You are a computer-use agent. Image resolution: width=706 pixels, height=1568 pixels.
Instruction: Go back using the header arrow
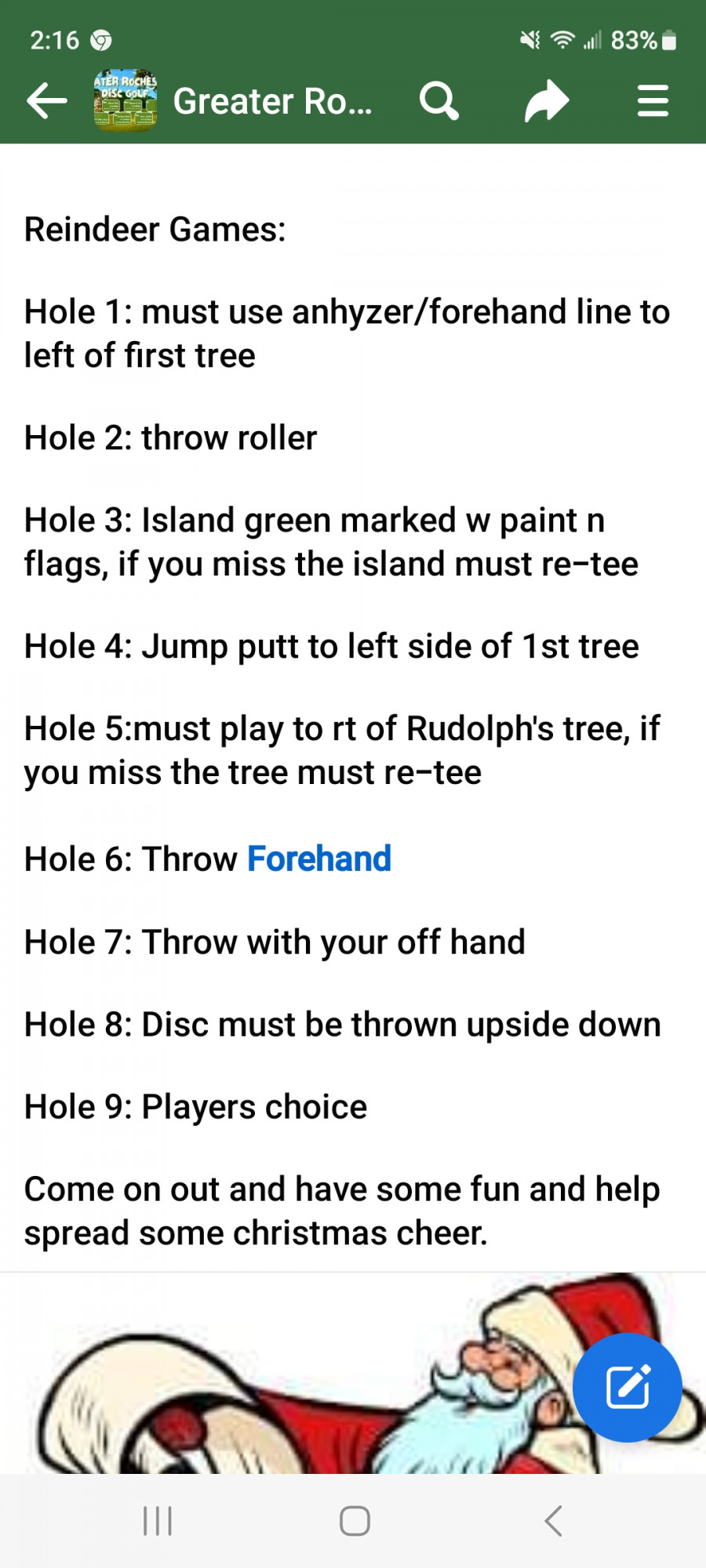pos(47,101)
